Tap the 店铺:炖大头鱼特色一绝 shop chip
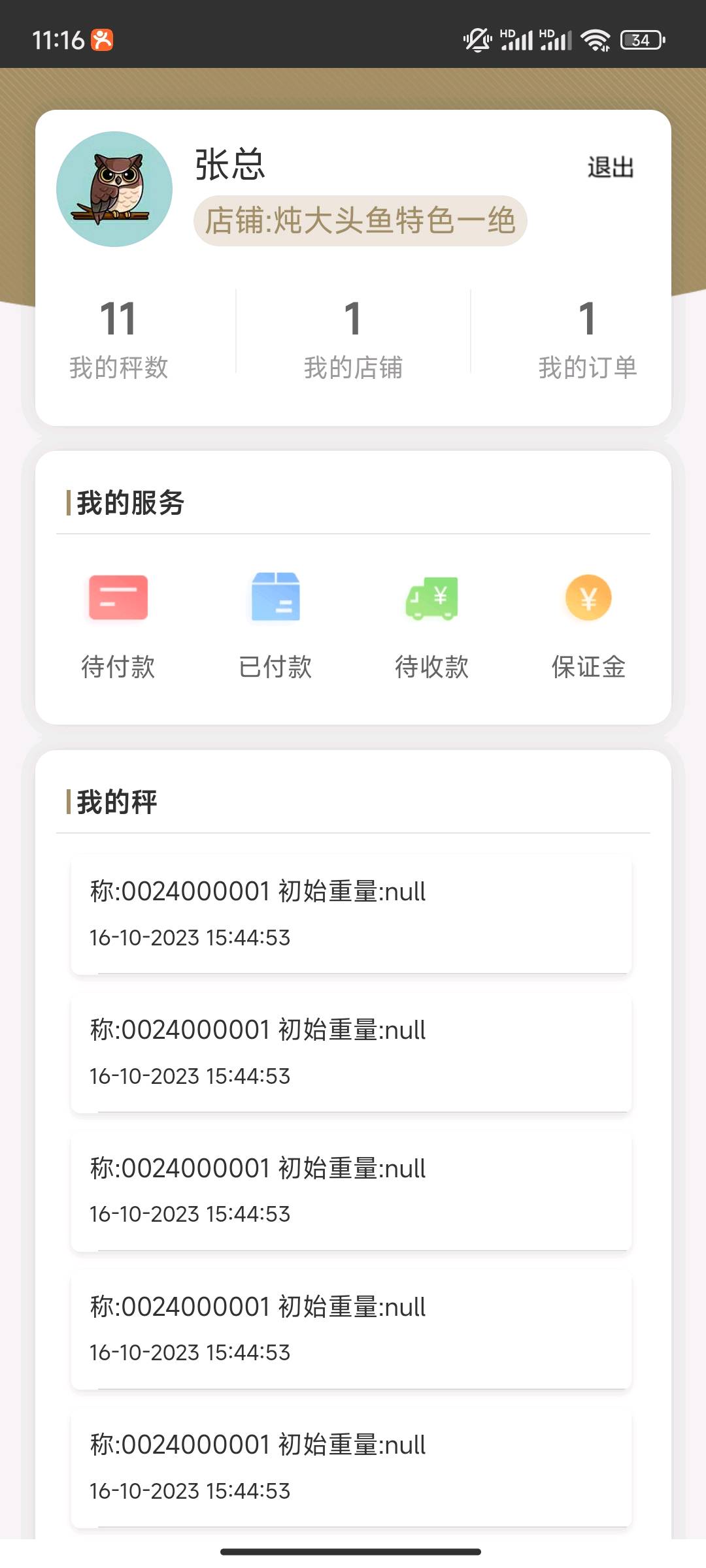The height and width of the screenshot is (1568, 706). tap(360, 221)
